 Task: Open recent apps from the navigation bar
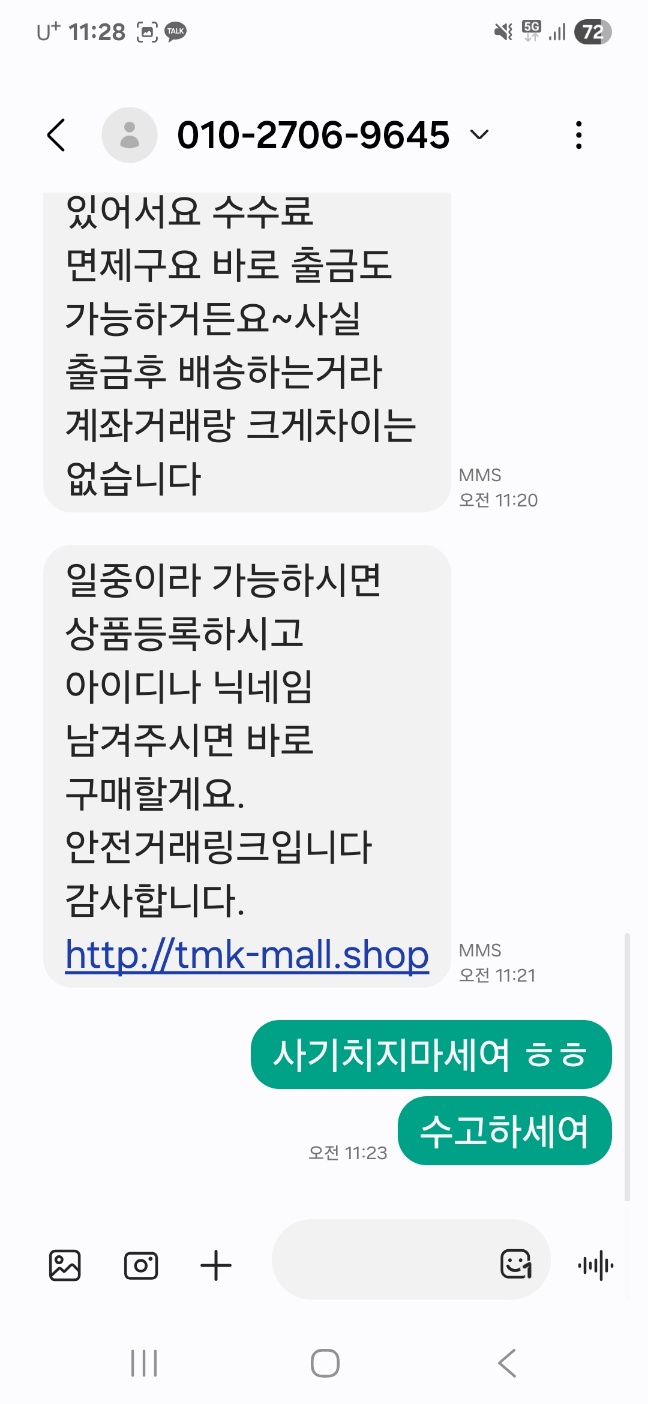144,1363
